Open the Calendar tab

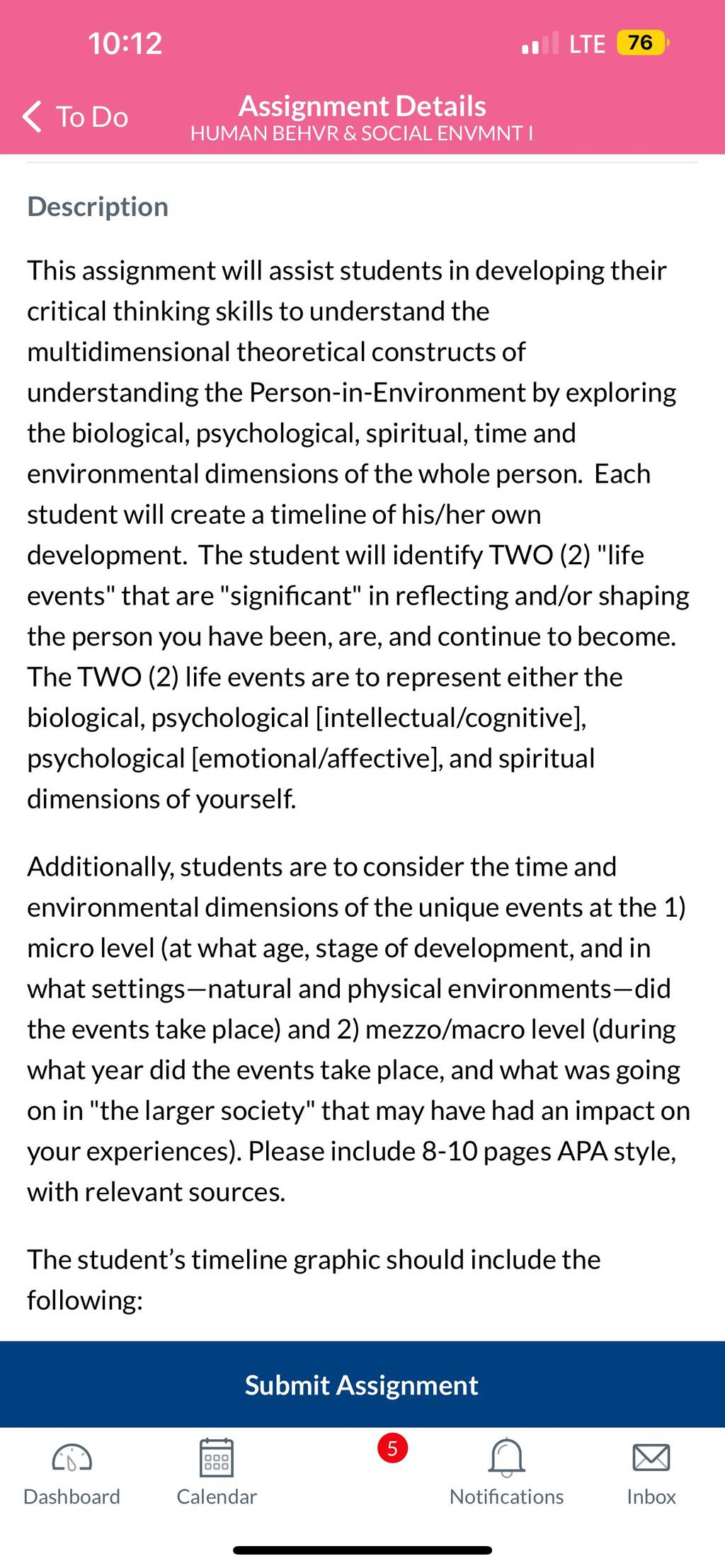(217, 1474)
